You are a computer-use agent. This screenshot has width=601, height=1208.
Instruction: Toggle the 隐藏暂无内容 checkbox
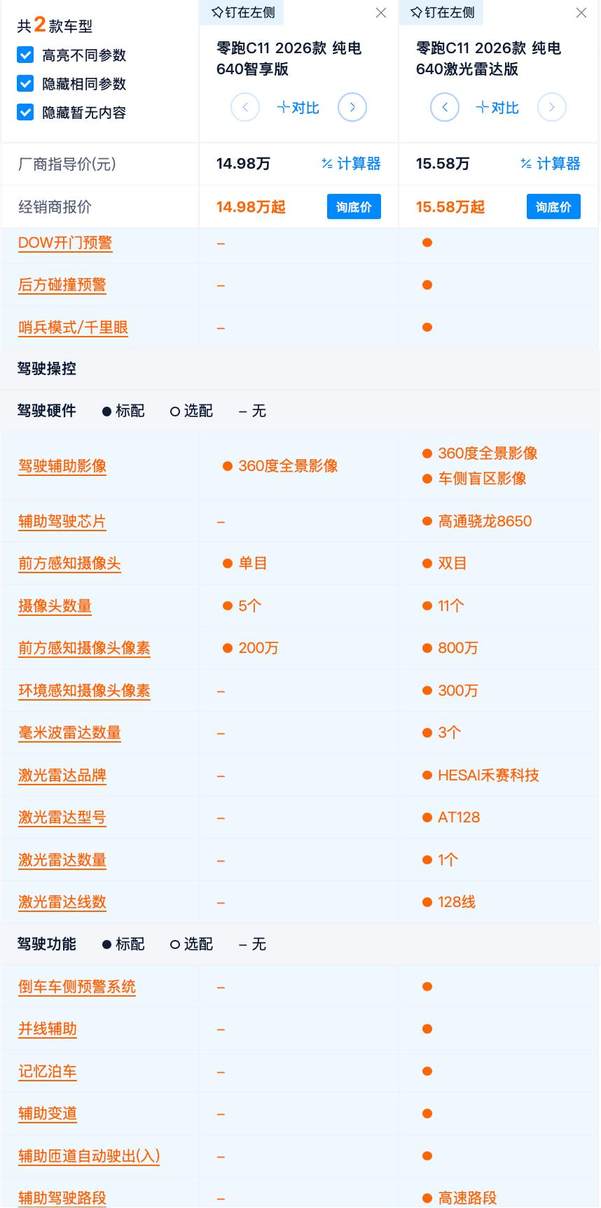(x=26, y=112)
